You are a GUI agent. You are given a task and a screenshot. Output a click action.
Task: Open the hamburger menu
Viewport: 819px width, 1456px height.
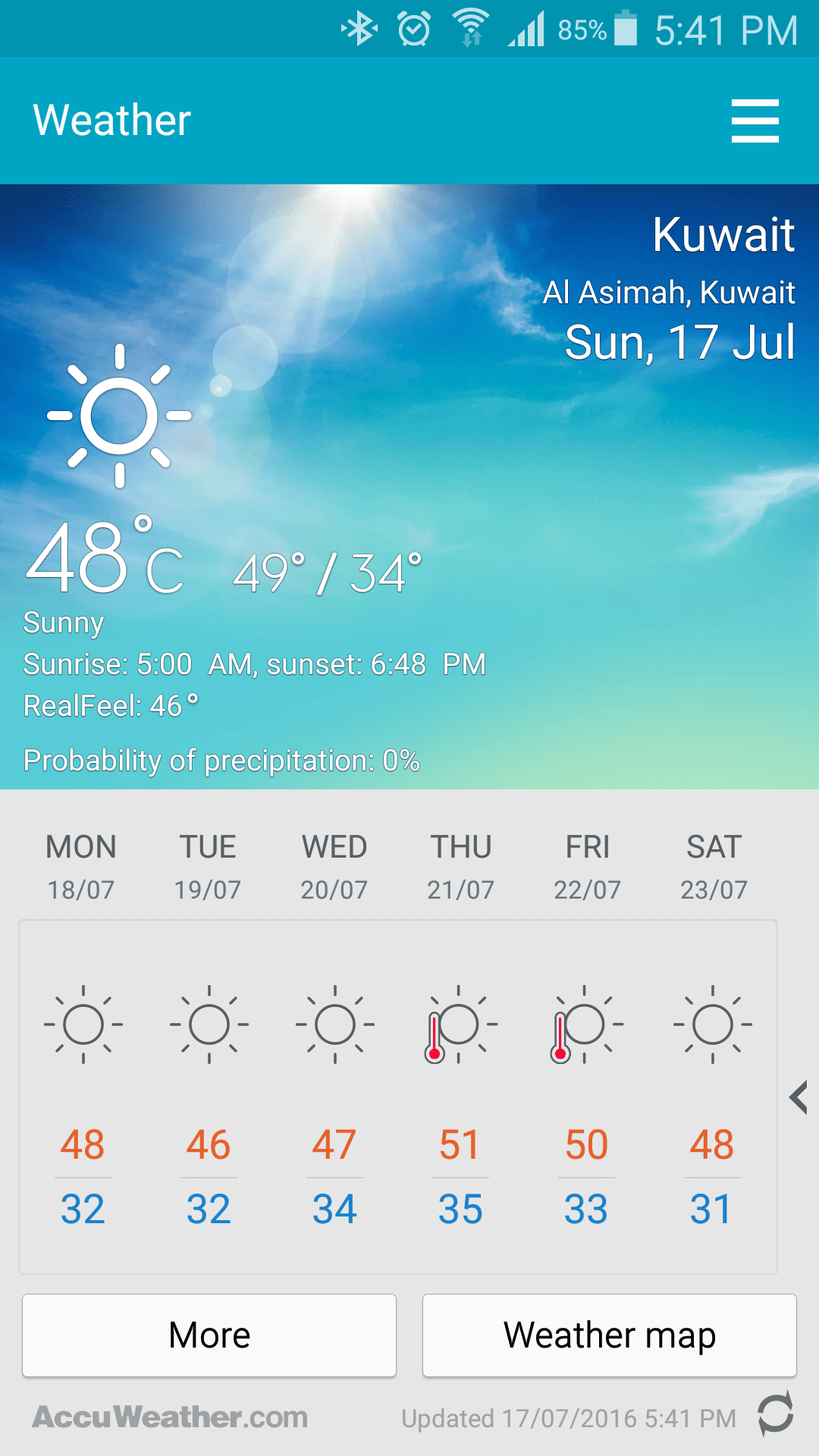coord(755,121)
